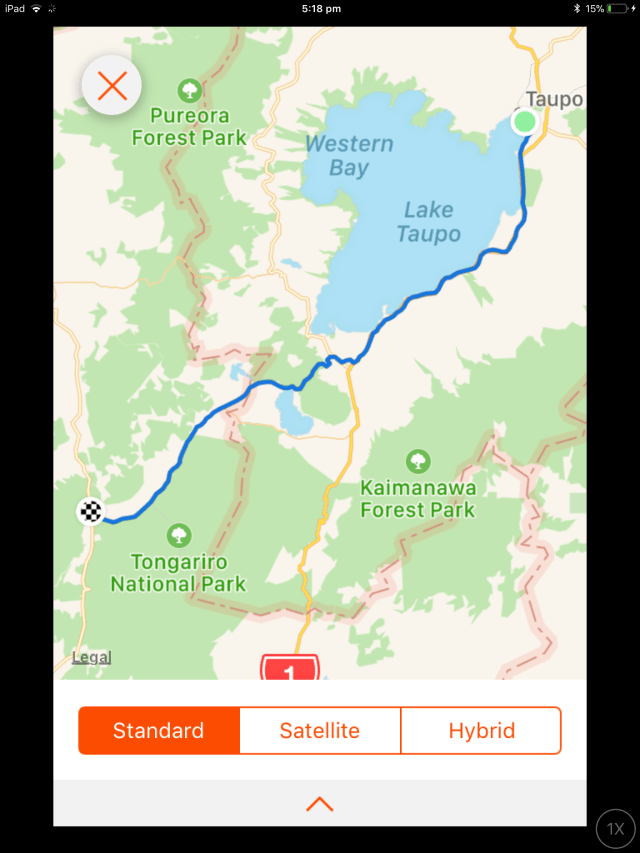The height and width of the screenshot is (853, 640).
Task: Select the Standard map type
Action: pyautogui.click(x=159, y=731)
